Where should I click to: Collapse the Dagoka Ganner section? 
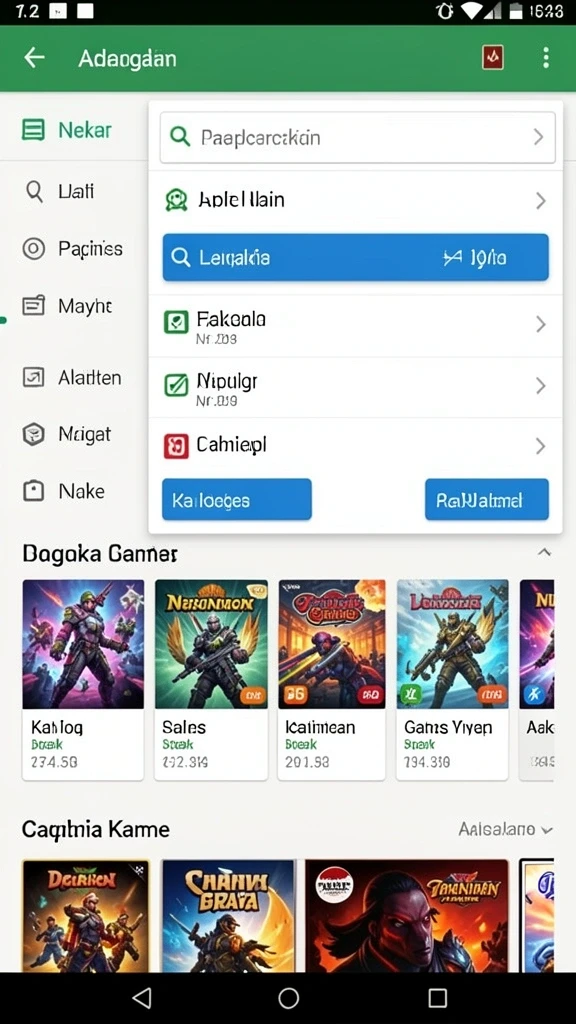click(x=543, y=552)
